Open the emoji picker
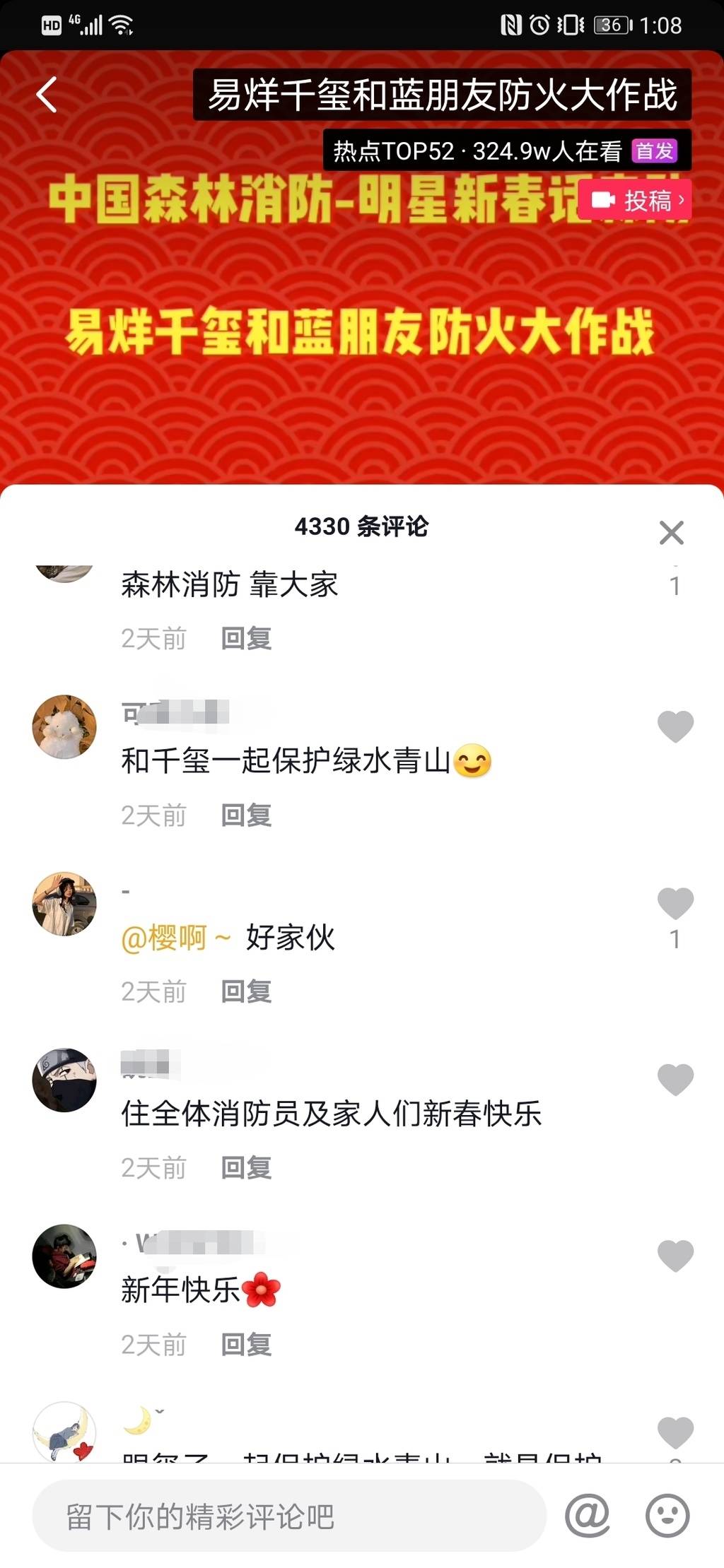Screen dimensions: 724x1568 click(x=667, y=1516)
